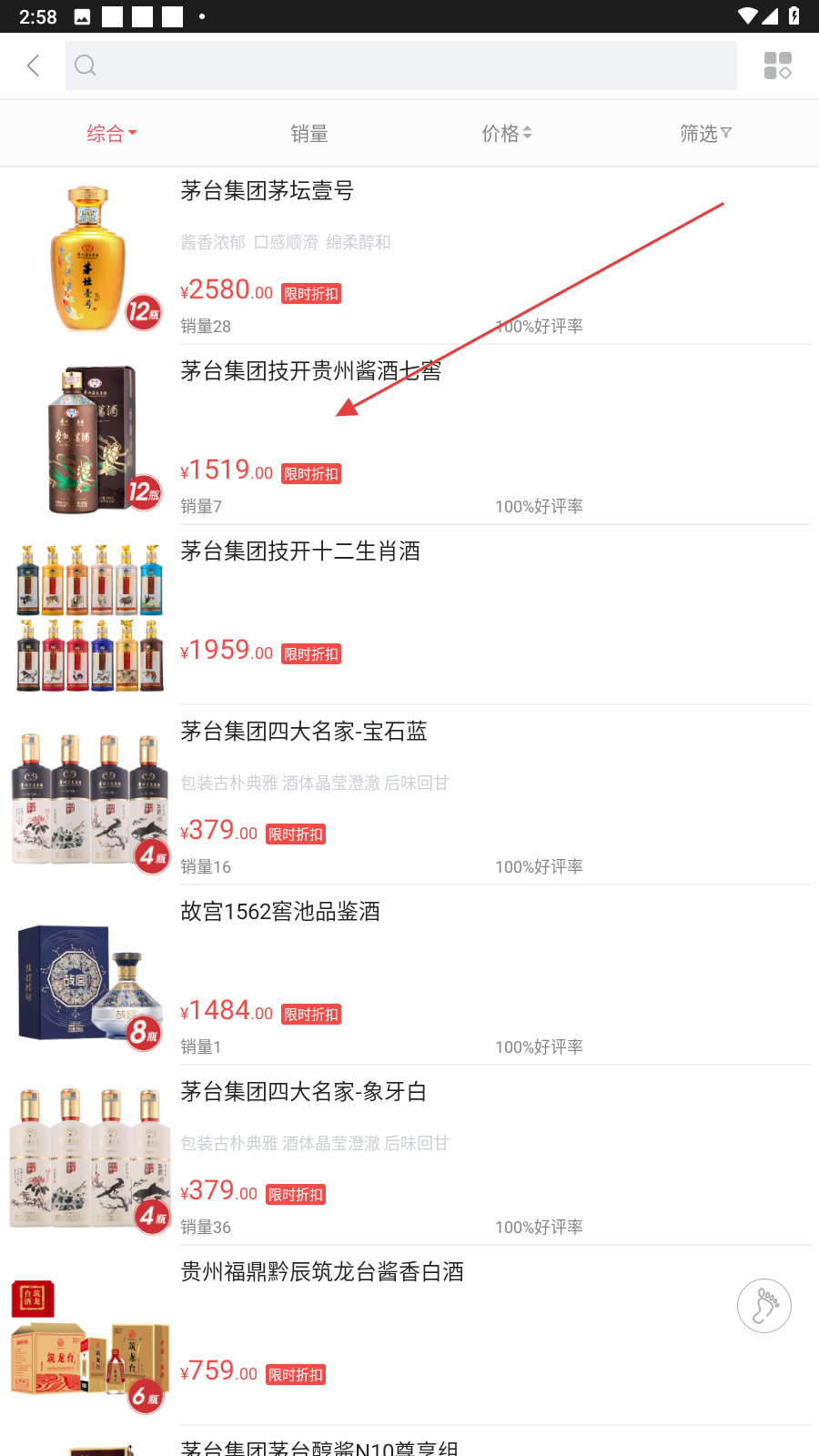The width and height of the screenshot is (819, 1456).
Task: View 茅台集团技开十二生肖酒 details
Action: (409, 616)
